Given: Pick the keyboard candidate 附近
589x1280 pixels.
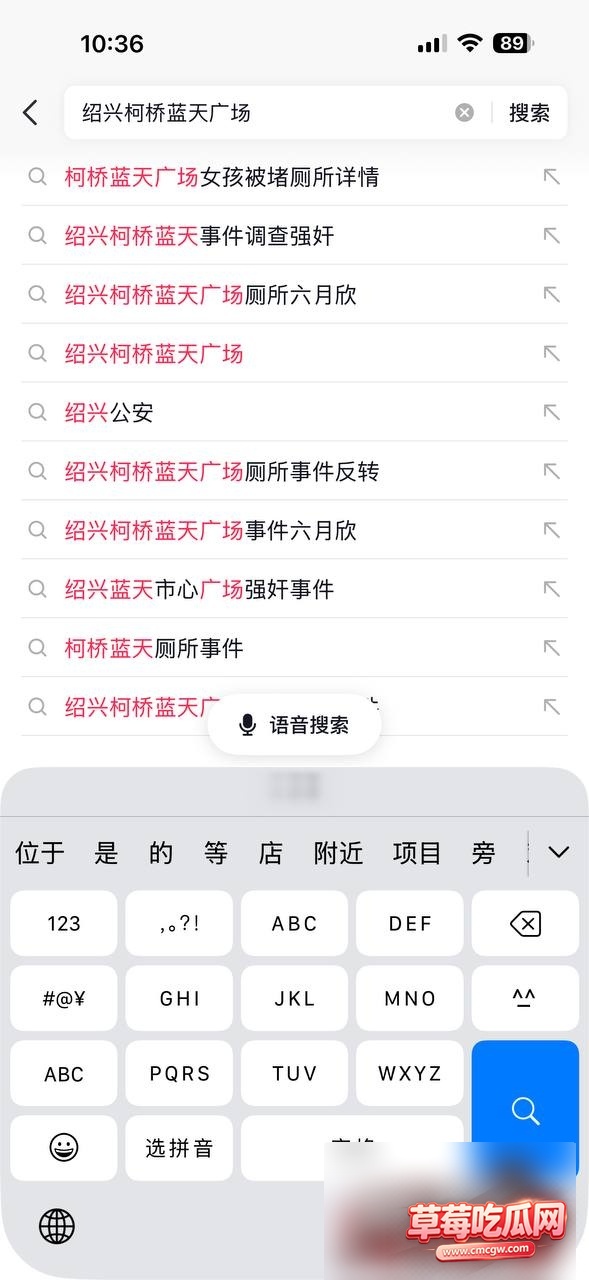Looking at the screenshot, I should pyautogui.click(x=338, y=853).
